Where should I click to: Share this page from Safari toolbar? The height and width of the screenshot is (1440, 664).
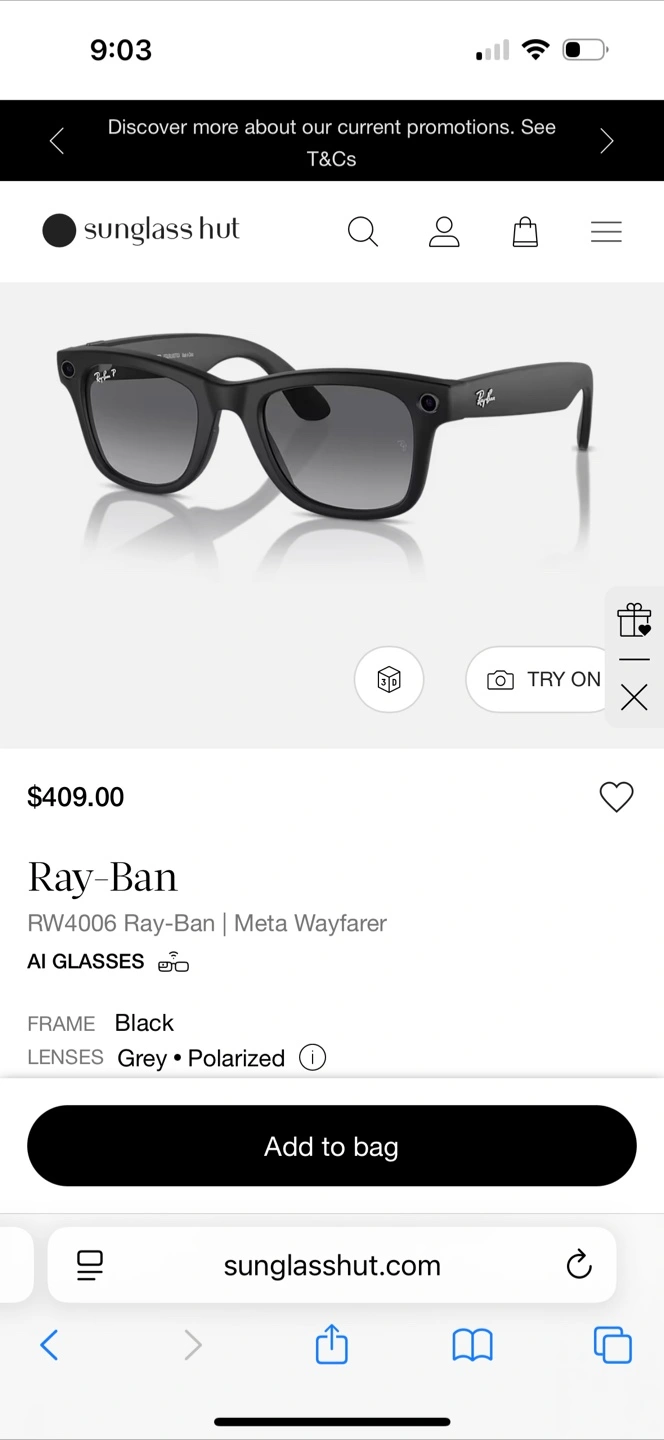[332, 1344]
